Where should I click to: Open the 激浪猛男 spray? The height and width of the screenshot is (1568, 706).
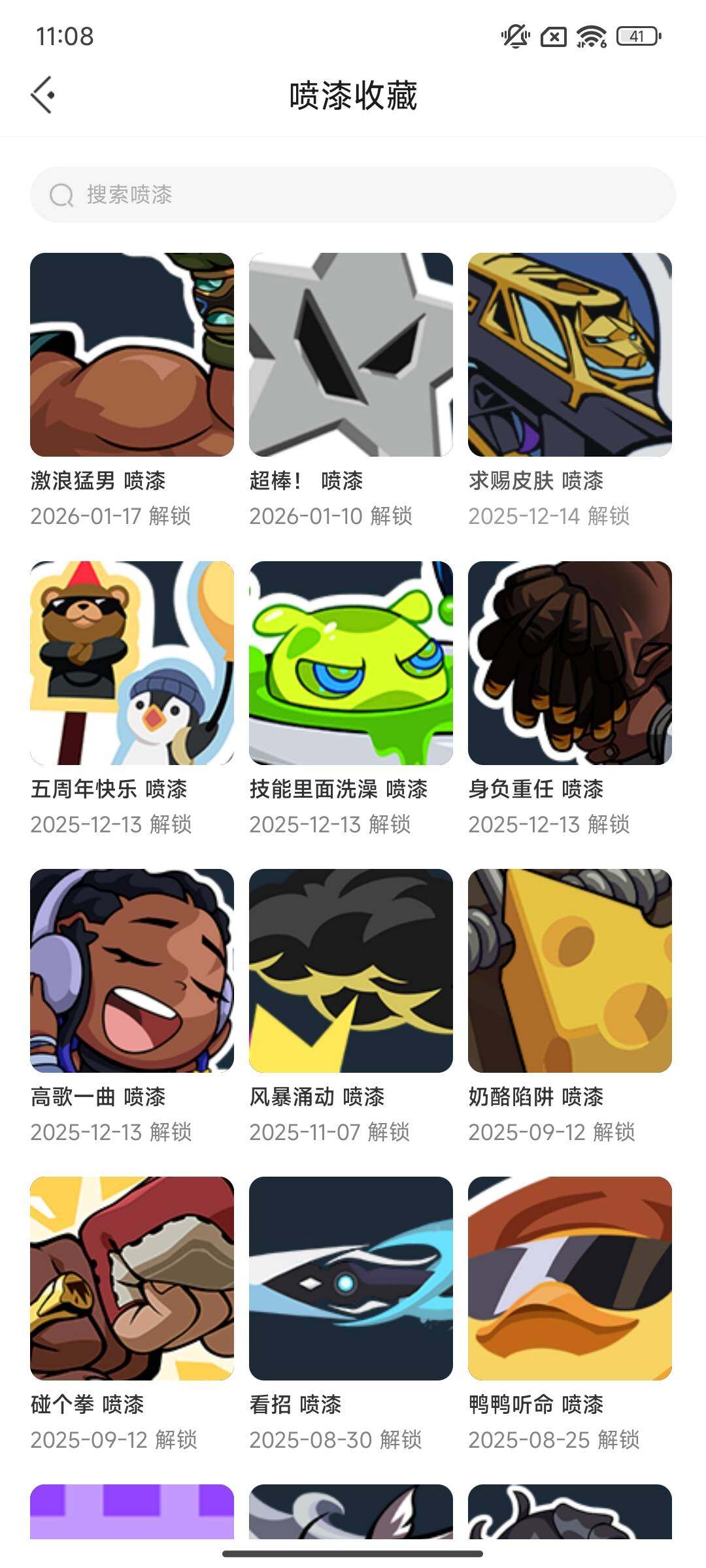point(132,355)
